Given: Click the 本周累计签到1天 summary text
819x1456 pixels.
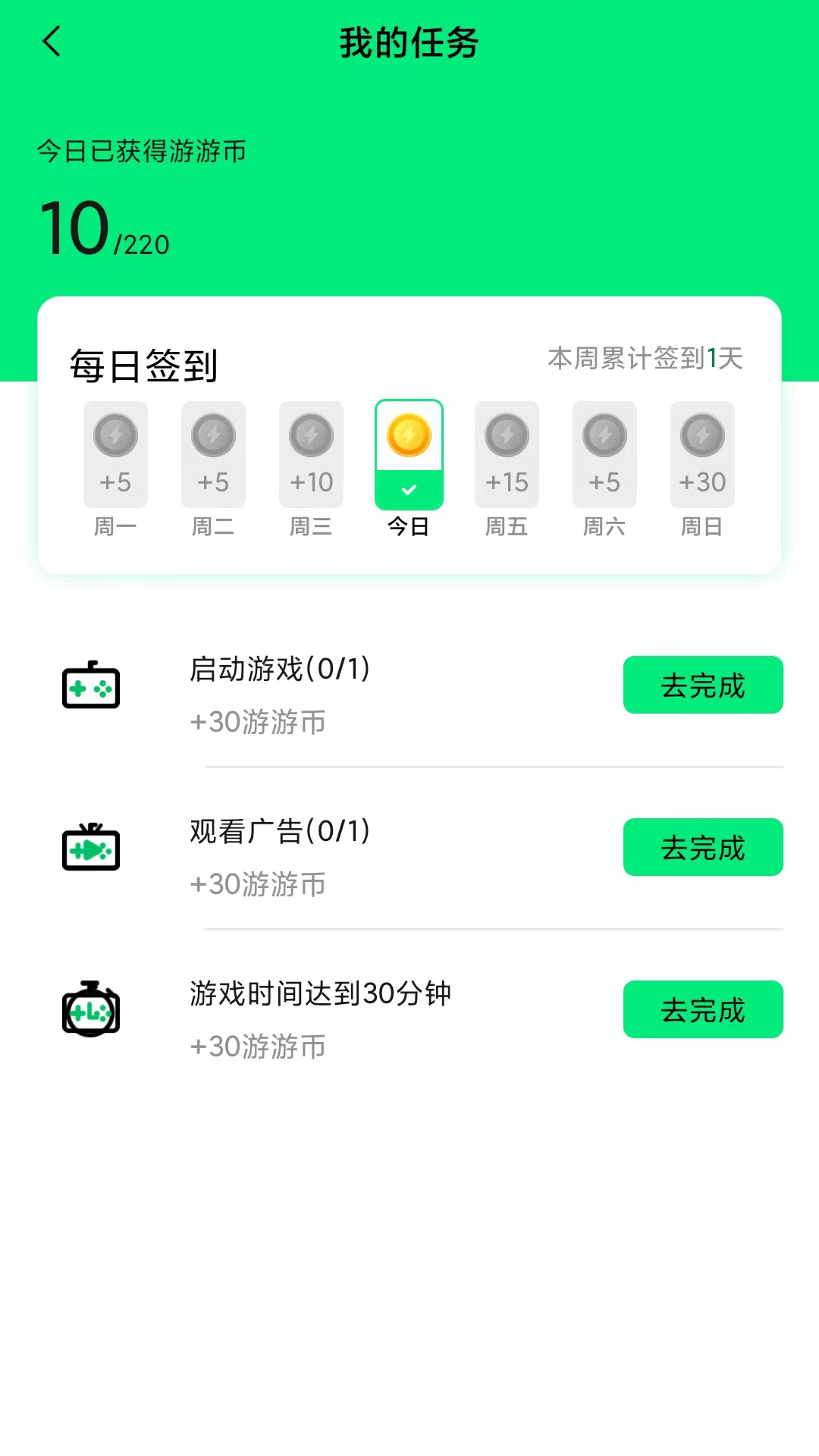Looking at the screenshot, I should pos(645,359).
